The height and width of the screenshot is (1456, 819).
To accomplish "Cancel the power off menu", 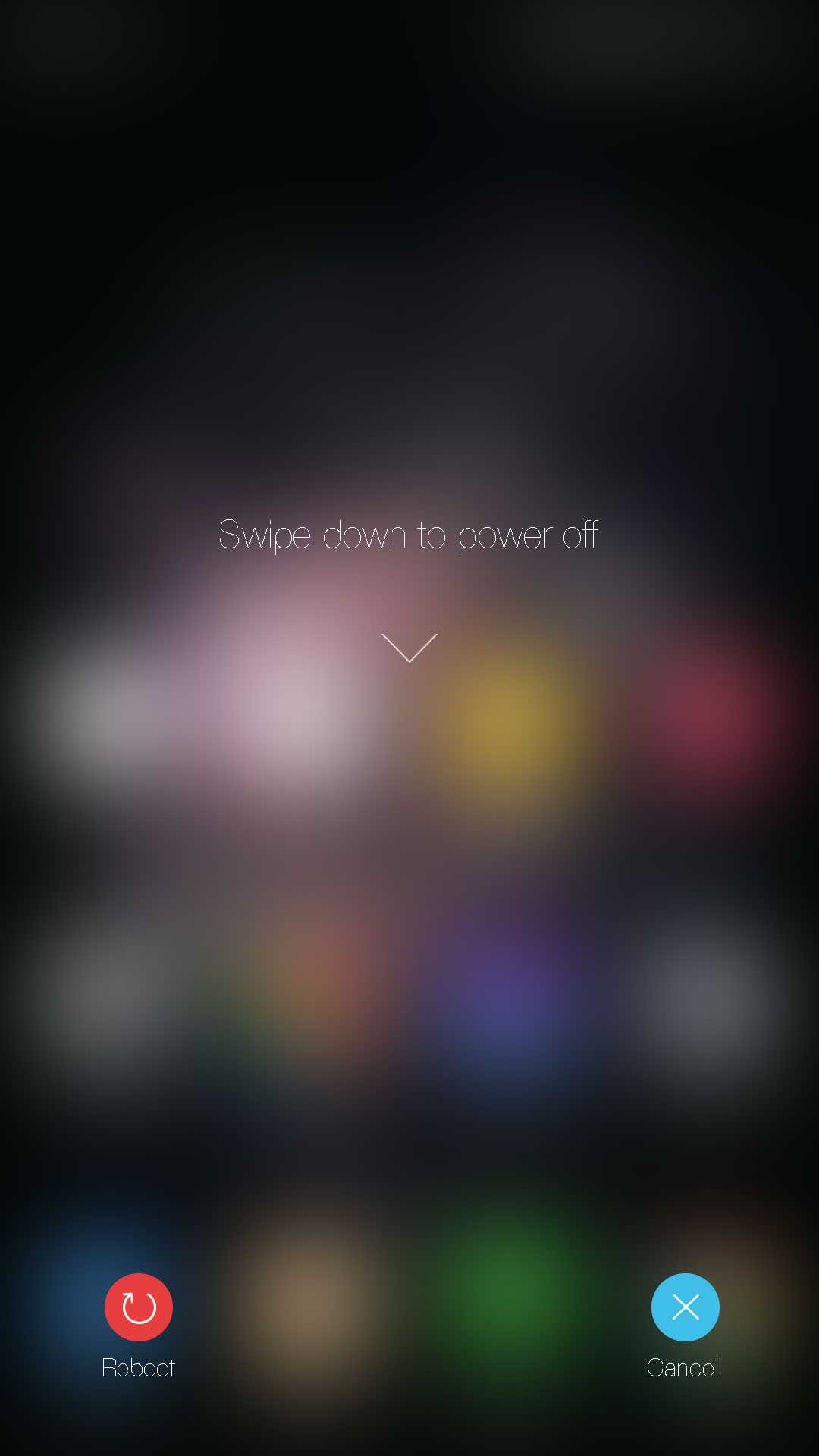I will [x=685, y=1307].
